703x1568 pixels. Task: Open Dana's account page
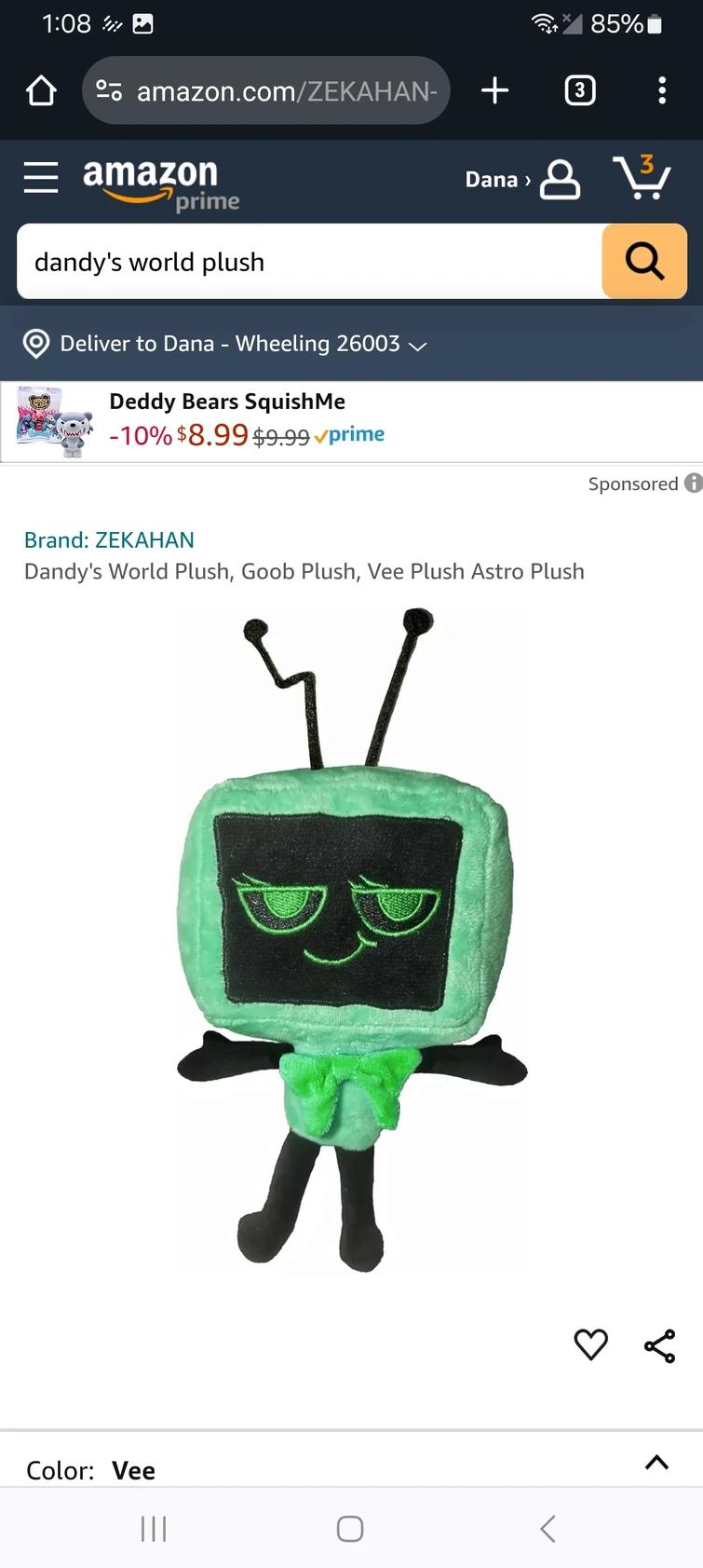522,180
